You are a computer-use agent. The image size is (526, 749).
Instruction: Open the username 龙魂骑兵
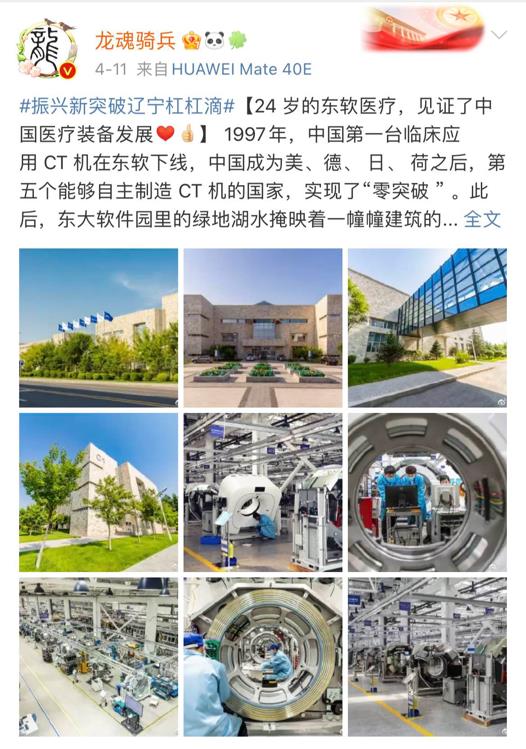(135, 41)
